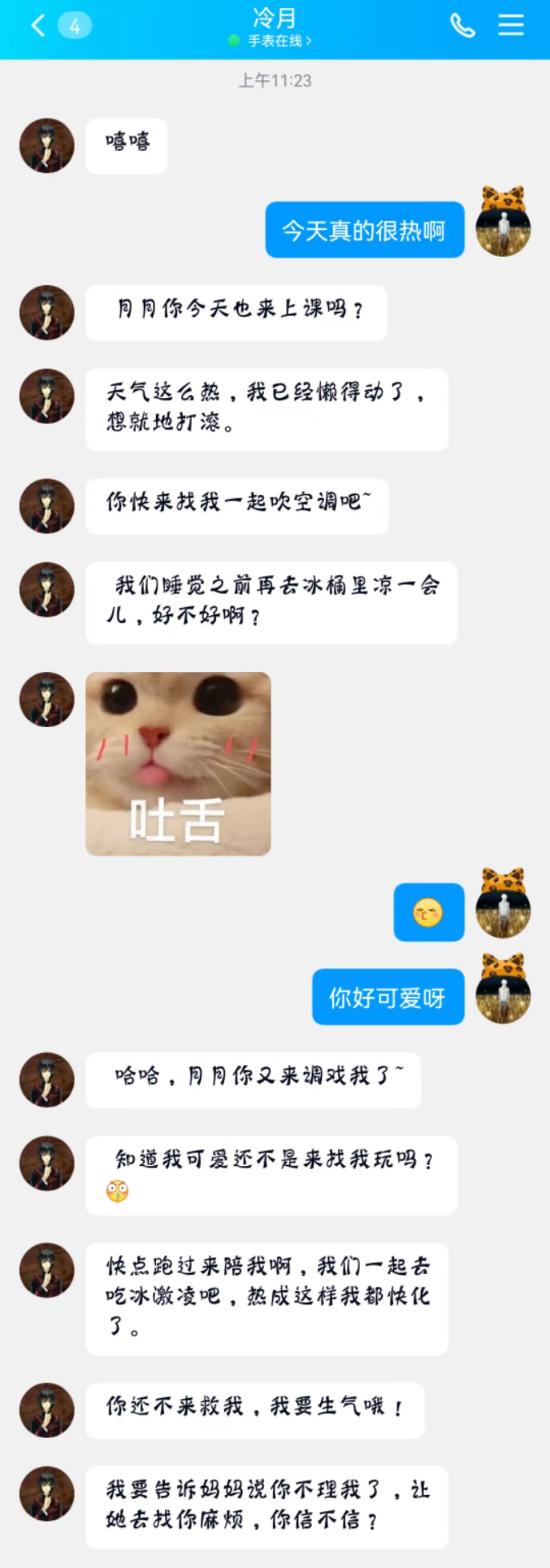
Task: Open the chat settings menu
Action: 510,25
